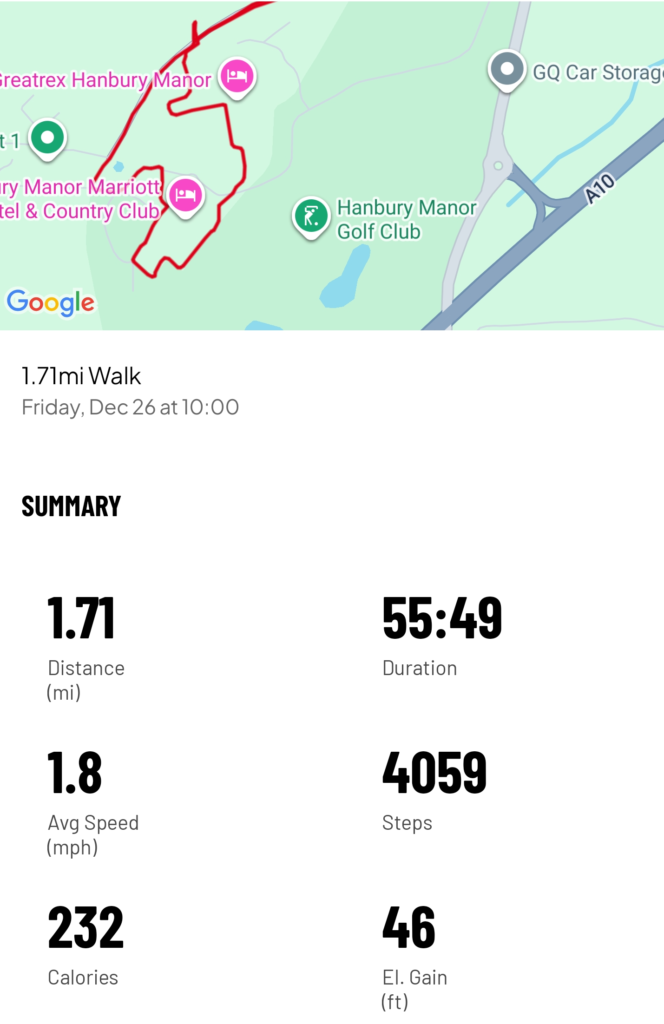
Task: Tap the GQ Car Storage map marker
Action: pos(508,69)
